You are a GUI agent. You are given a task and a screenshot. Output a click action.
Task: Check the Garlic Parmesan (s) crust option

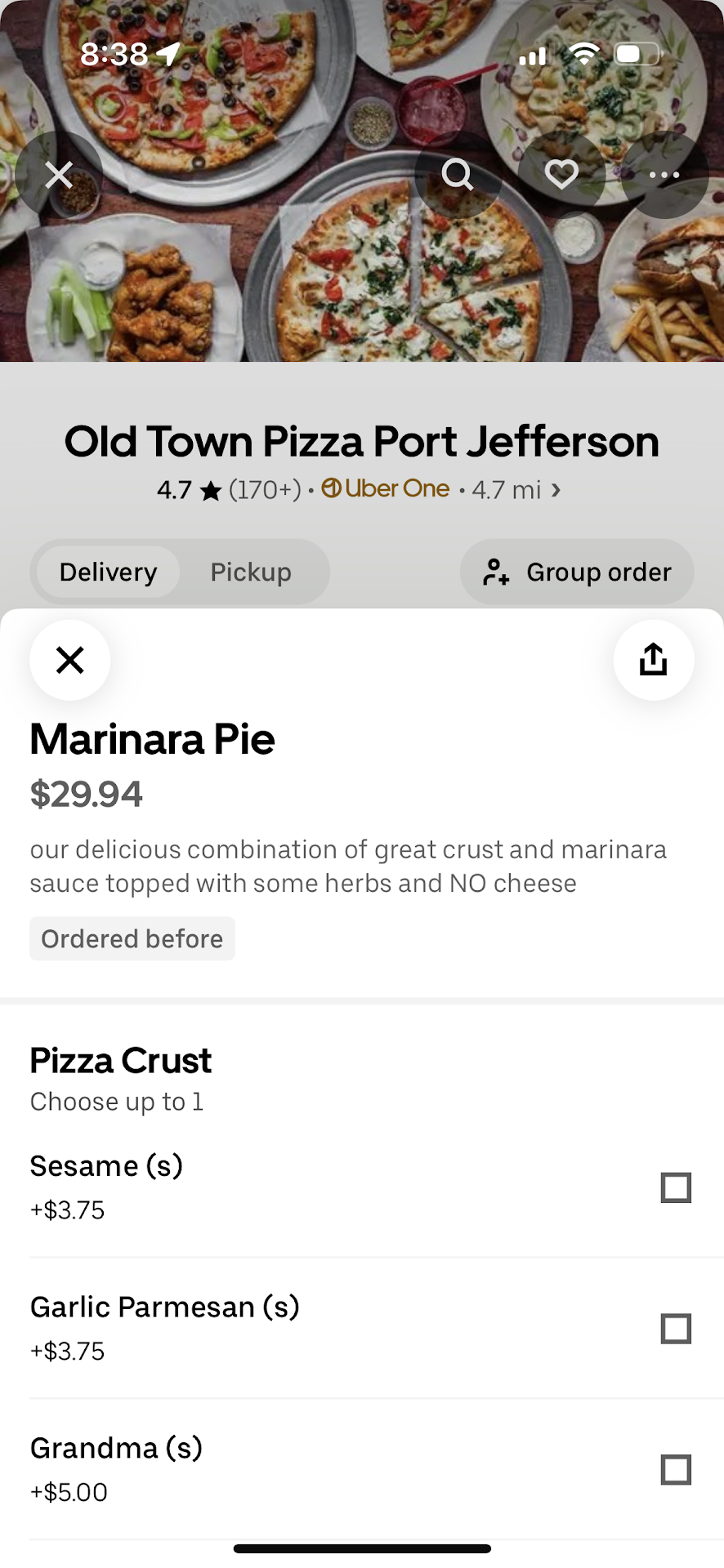(676, 1329)
